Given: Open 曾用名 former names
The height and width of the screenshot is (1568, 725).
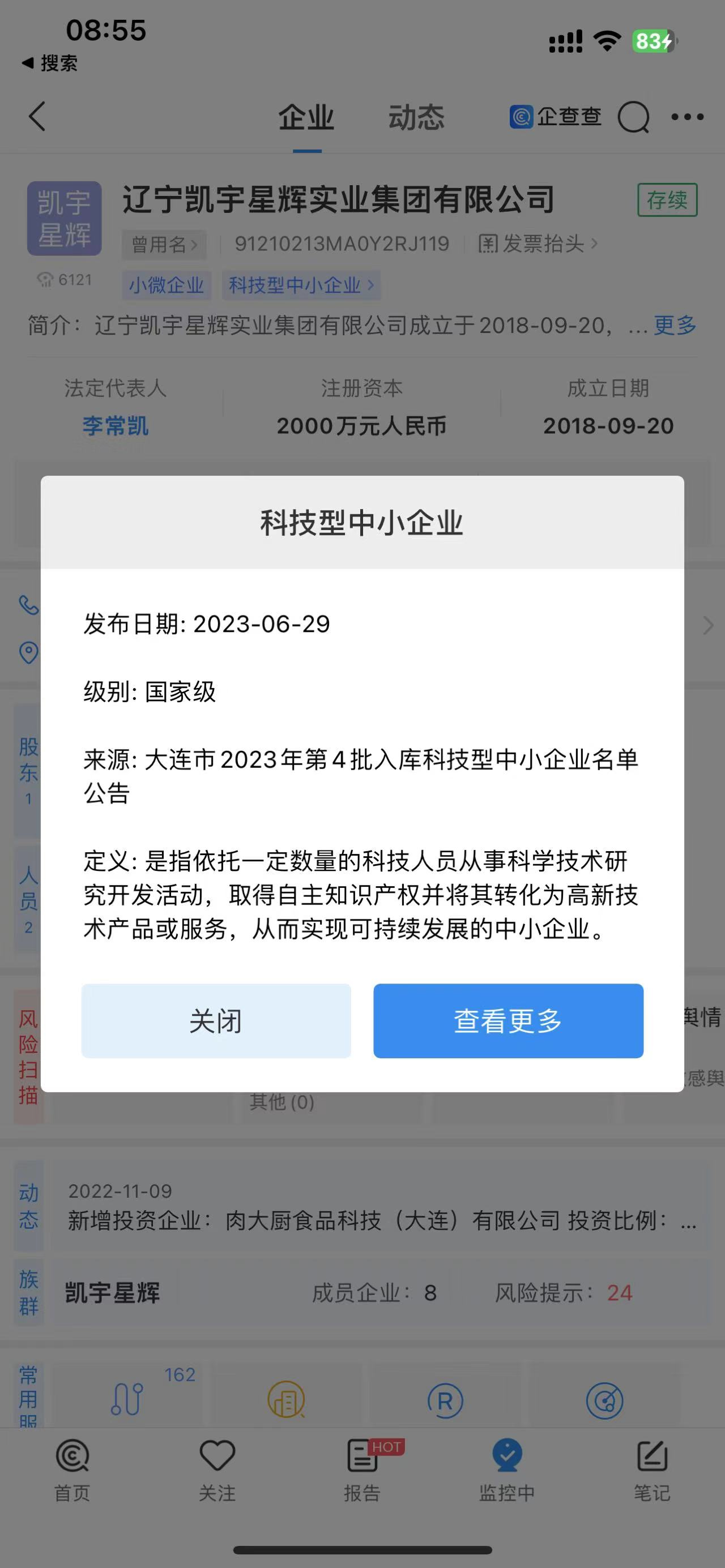Looking at the screenshot, I should pos(164,245).
